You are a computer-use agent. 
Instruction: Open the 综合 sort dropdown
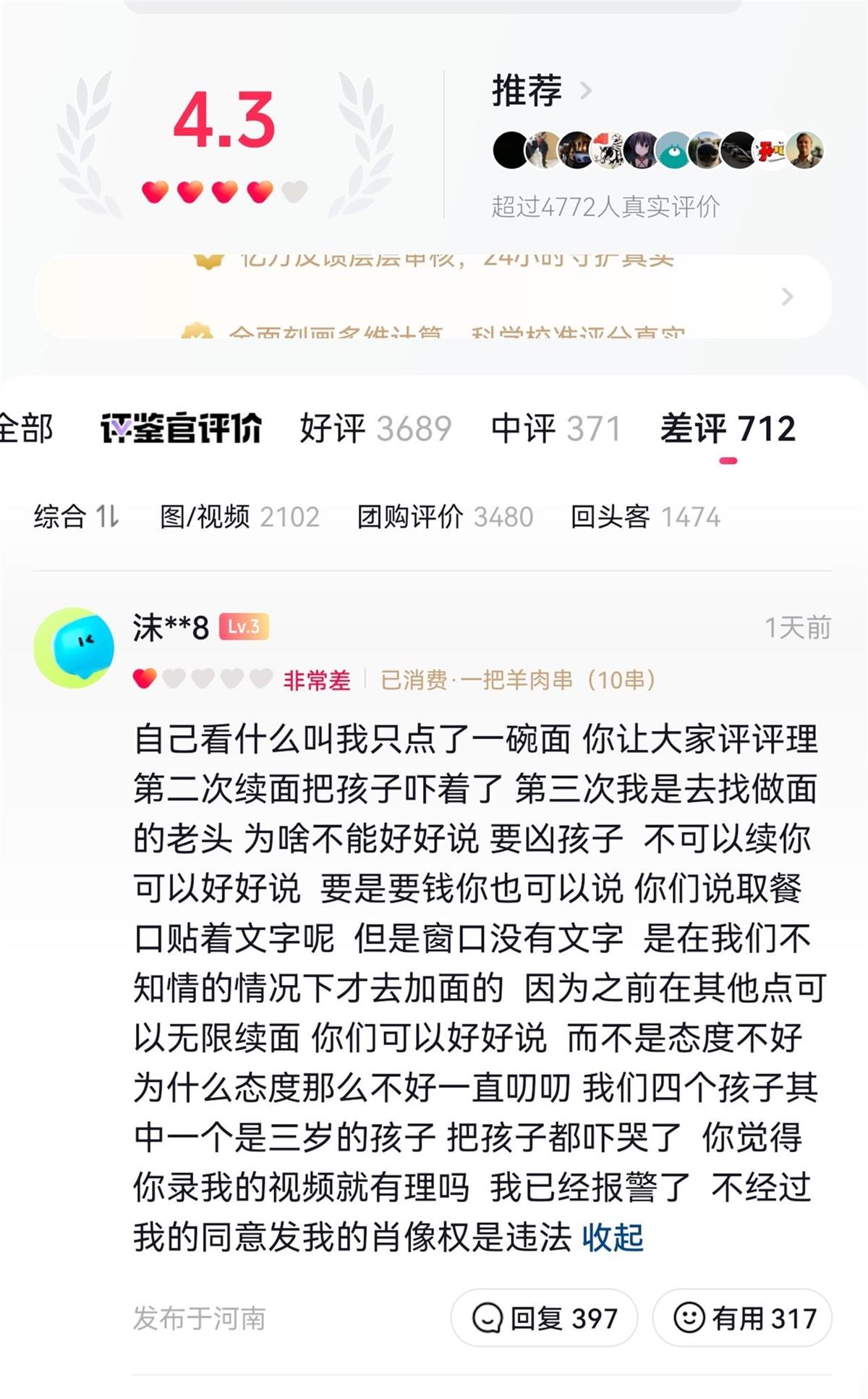pos(76,517)
